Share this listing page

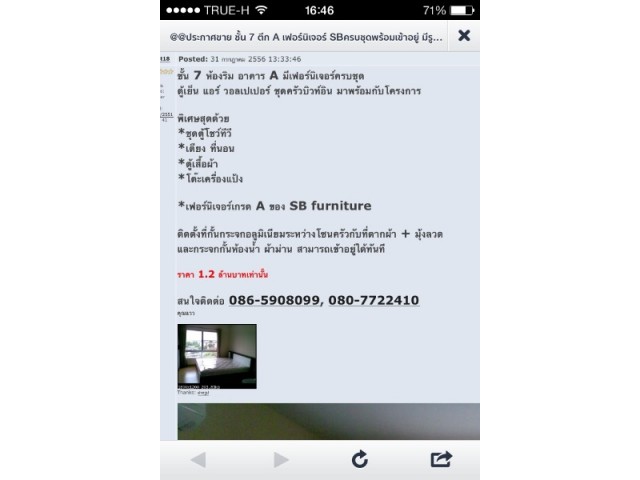[441, 459]
